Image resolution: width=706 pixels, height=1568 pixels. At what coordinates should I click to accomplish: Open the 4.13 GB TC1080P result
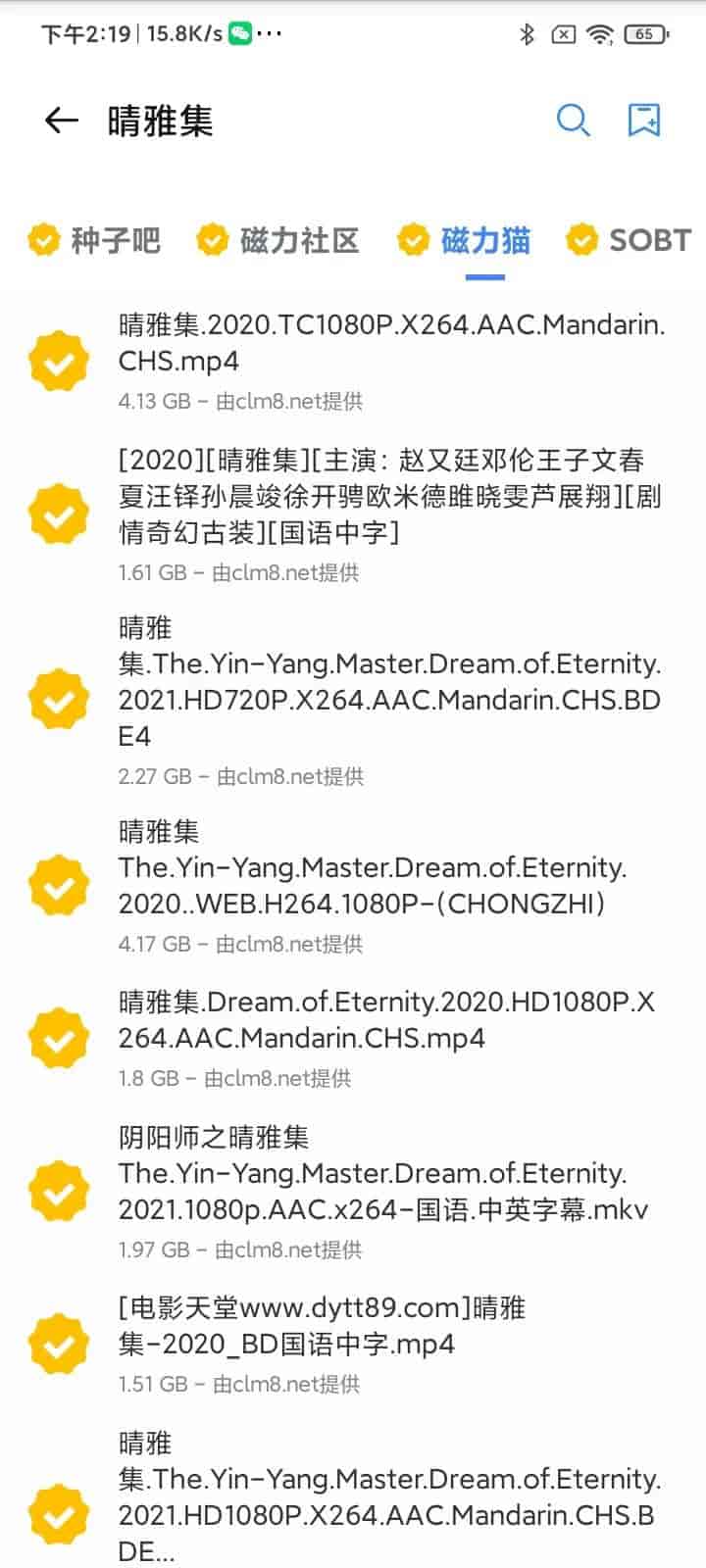(x=353, y=361)
